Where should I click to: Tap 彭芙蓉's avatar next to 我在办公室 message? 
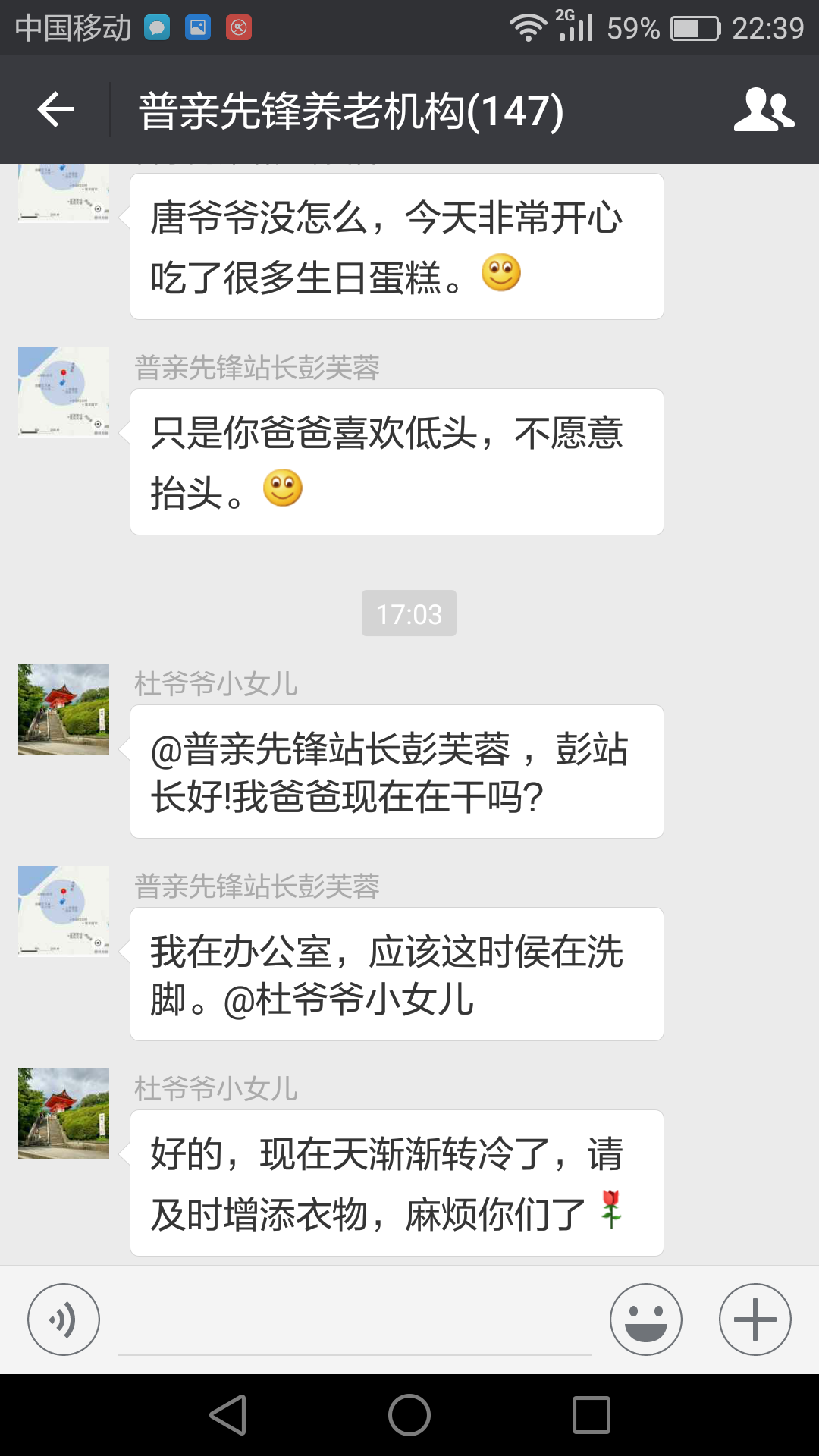point(64,912)
